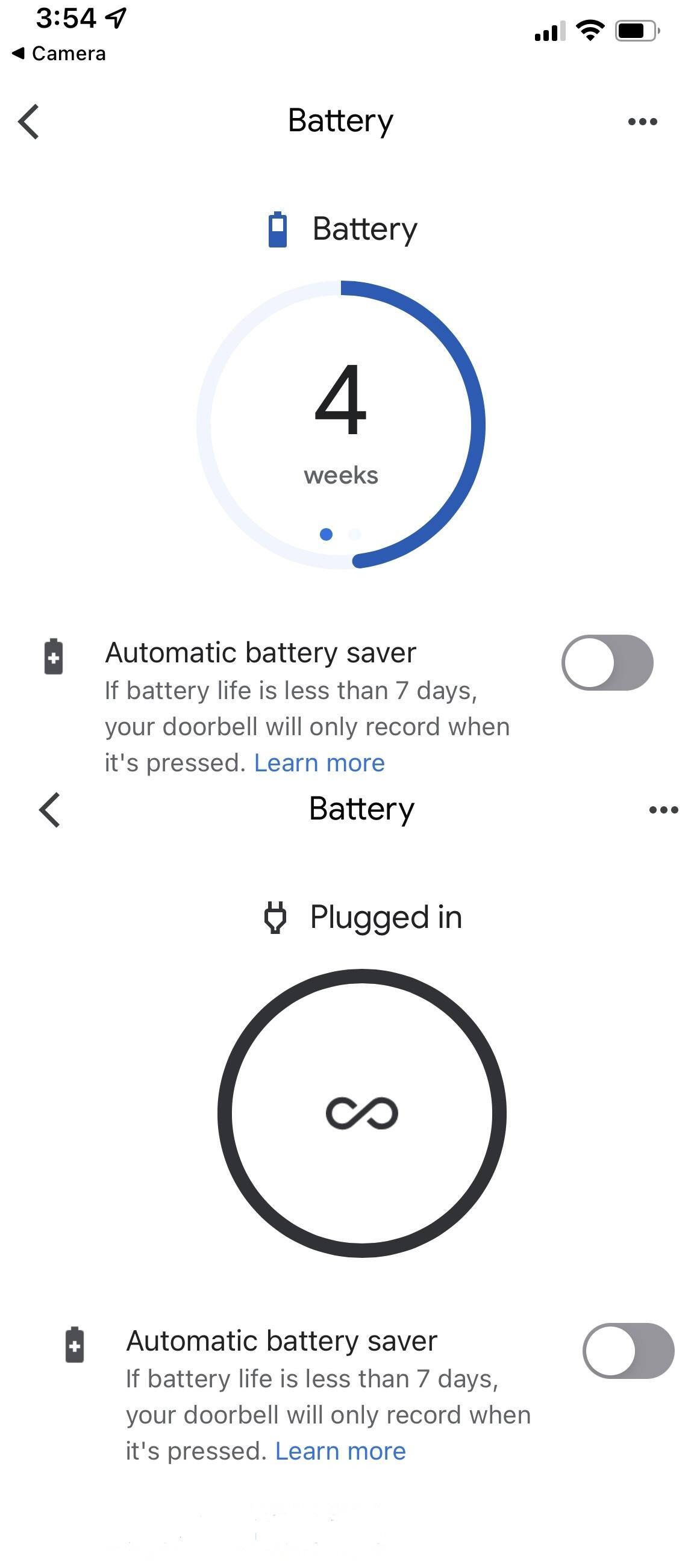Open the lower three-dot overflow menu
Viewport: 691px width, 1568px height.
point(664,810)
